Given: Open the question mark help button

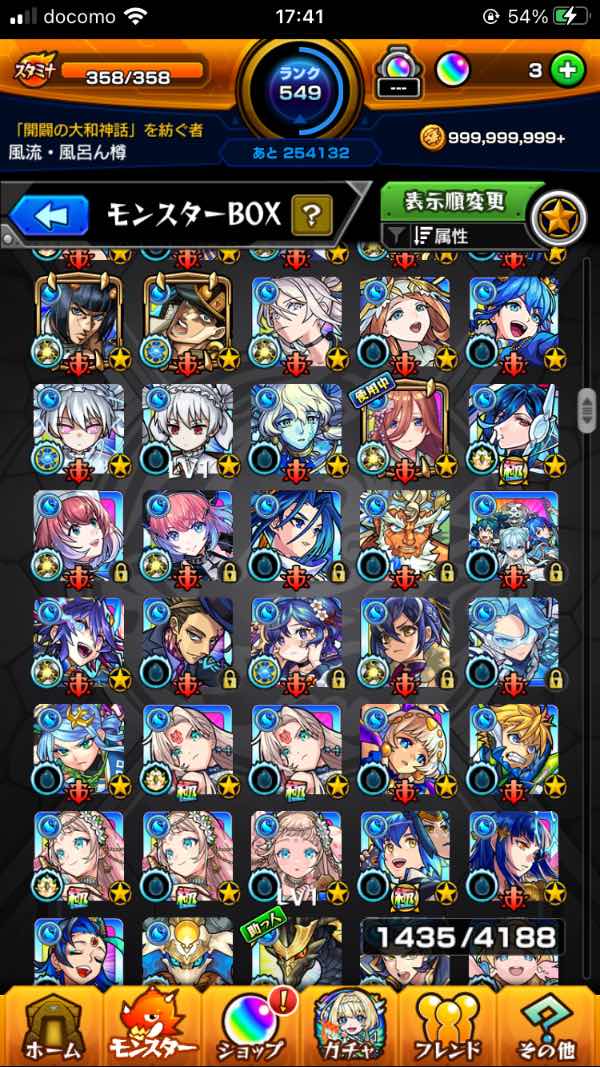Looking at the screenshot, I should (311, 214).
